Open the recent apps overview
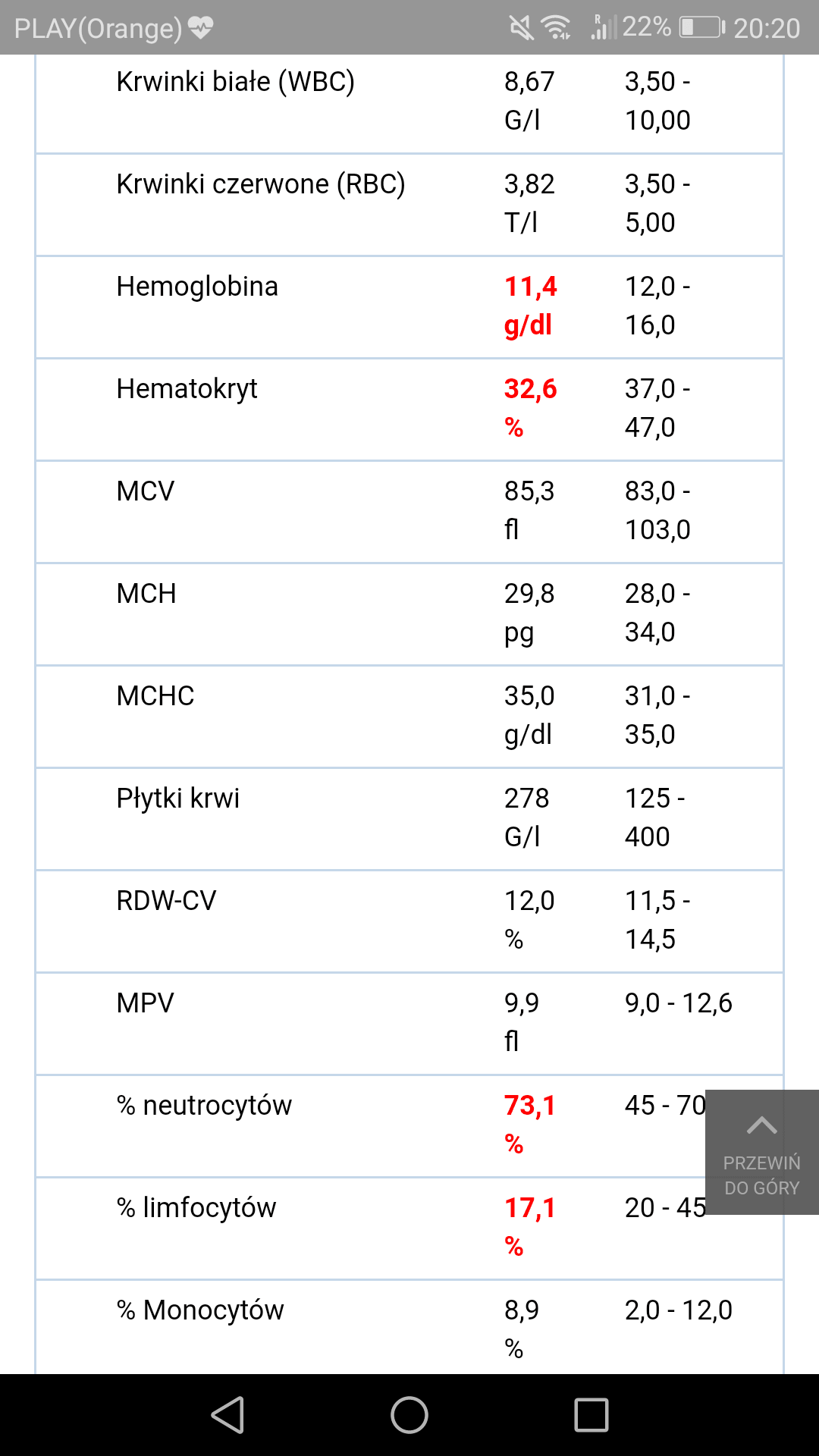 point(591,1415)
